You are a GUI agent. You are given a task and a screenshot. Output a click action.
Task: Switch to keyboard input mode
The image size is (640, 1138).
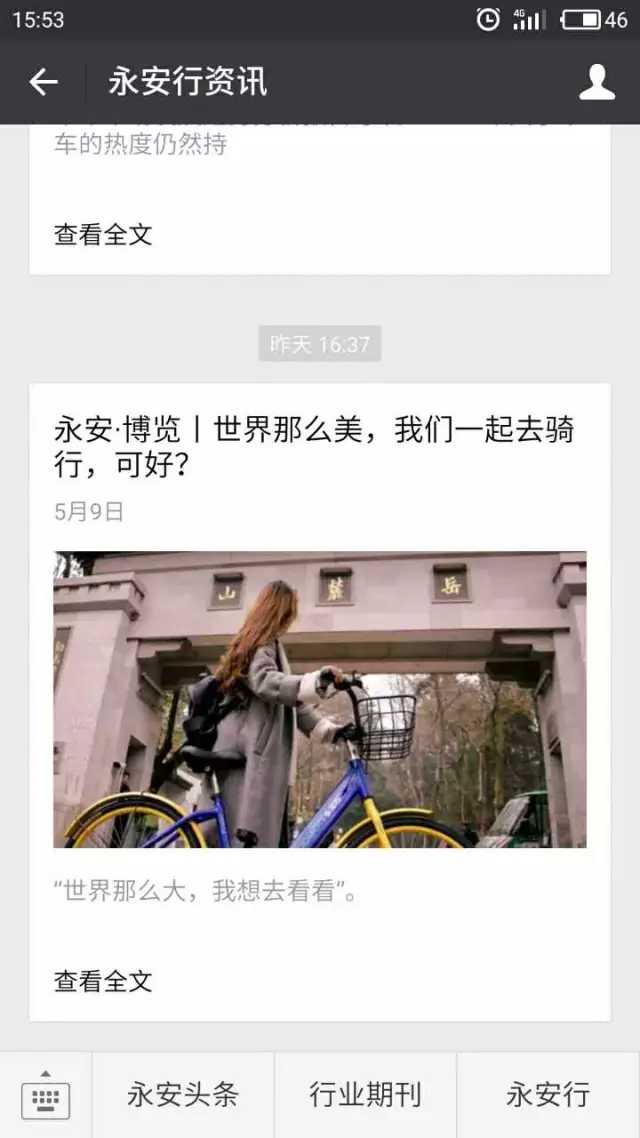(x=46, y=1095)
